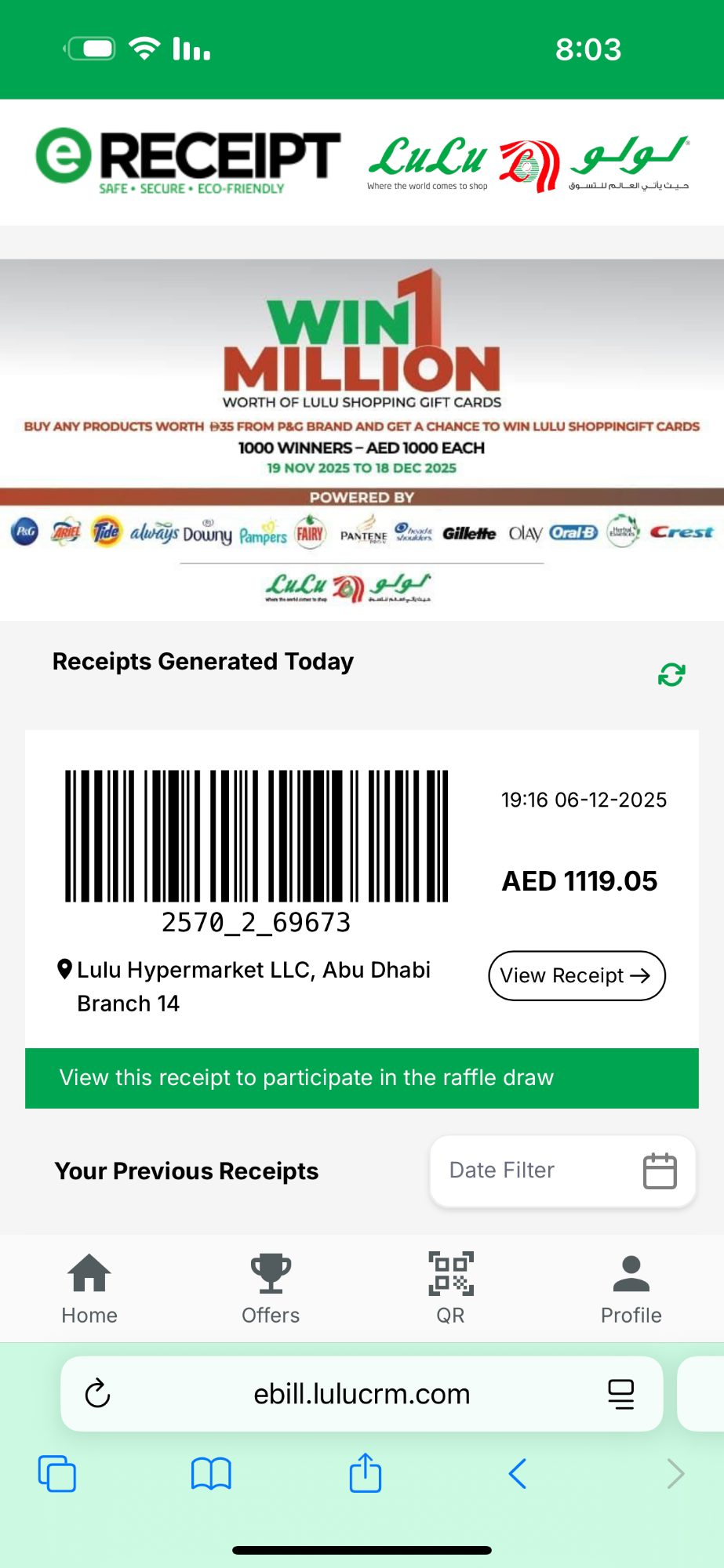Share this page from the browser

coord(365,1474)
